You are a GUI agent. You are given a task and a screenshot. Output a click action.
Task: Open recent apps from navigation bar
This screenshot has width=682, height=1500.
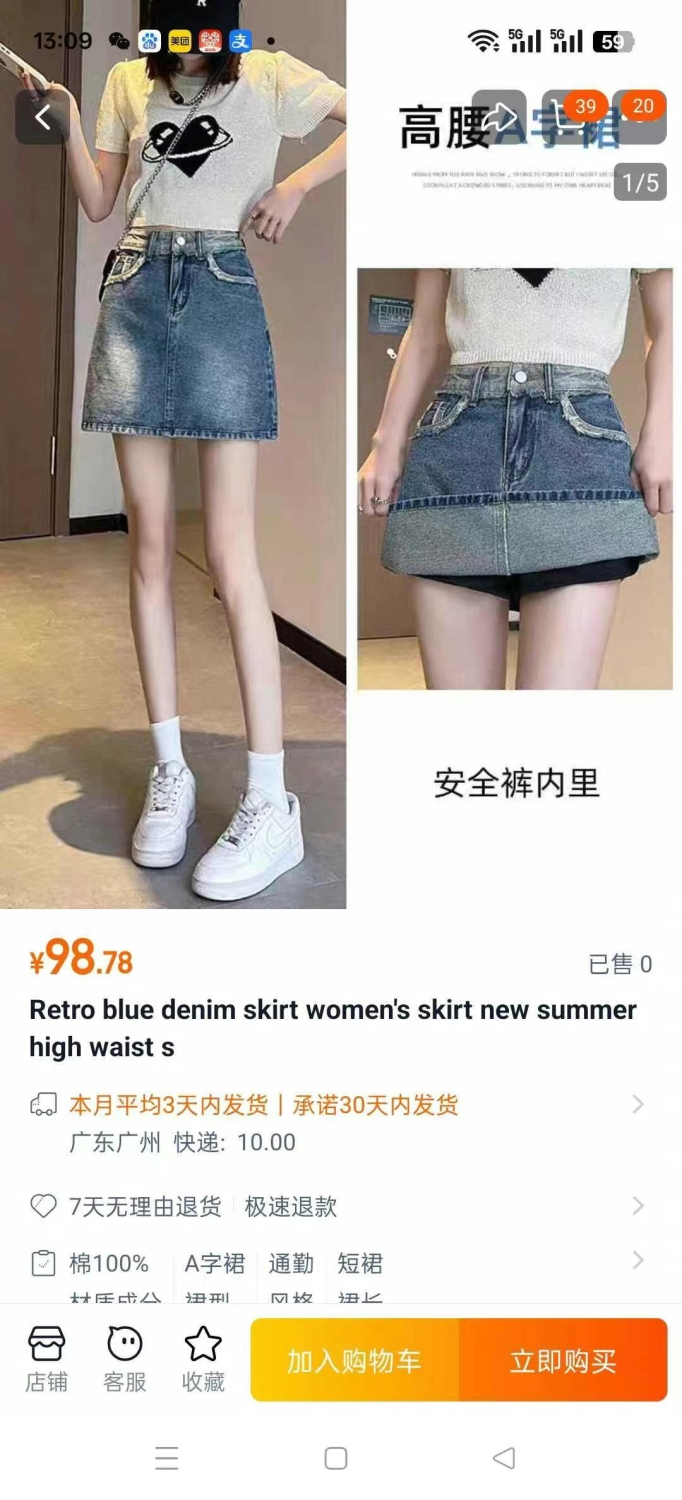(167, 1458)
